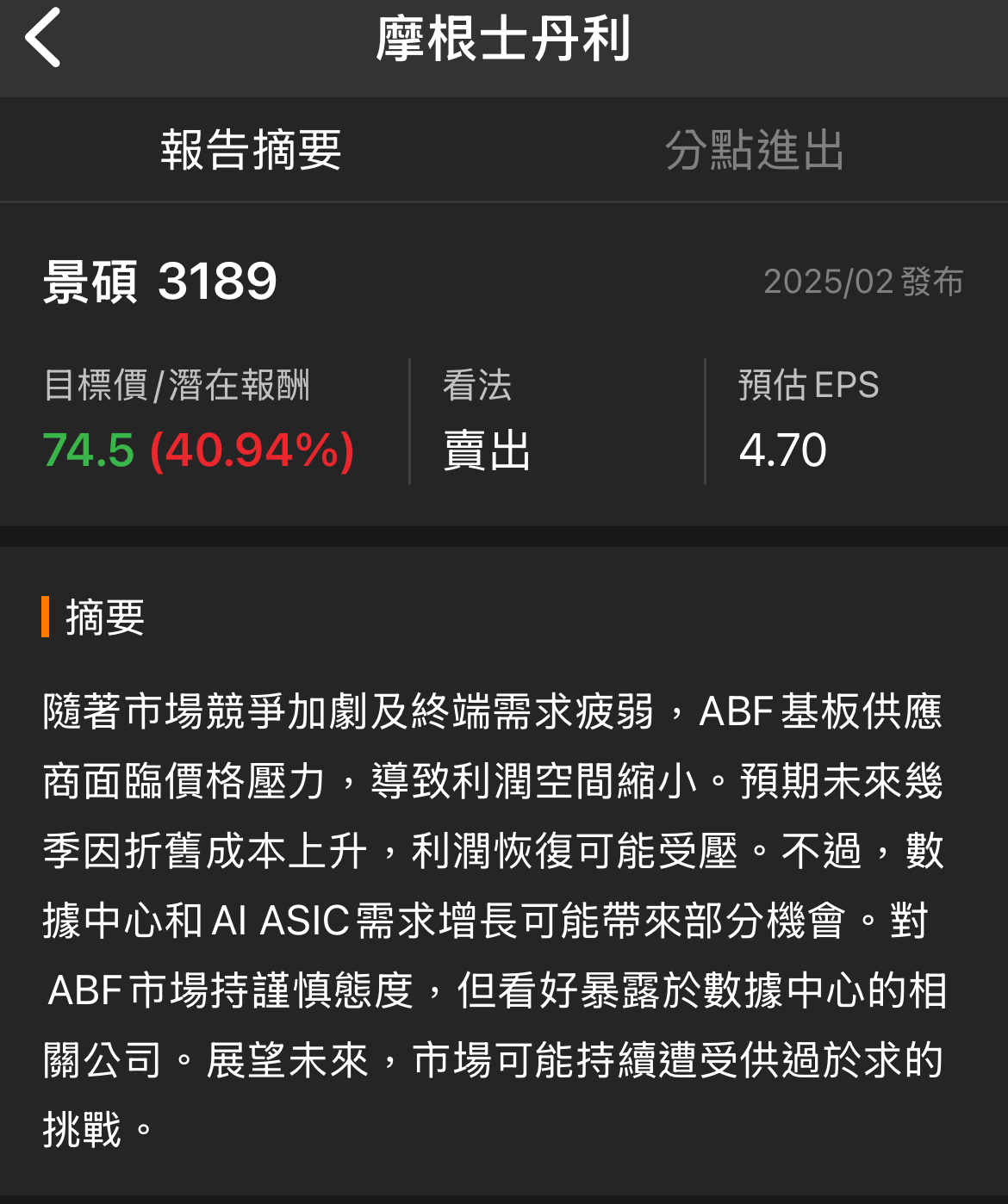The width and height of the screenshot is (1008, 1204).
Task: Tap the back arrow icon
Action: (x=43, y=40)
